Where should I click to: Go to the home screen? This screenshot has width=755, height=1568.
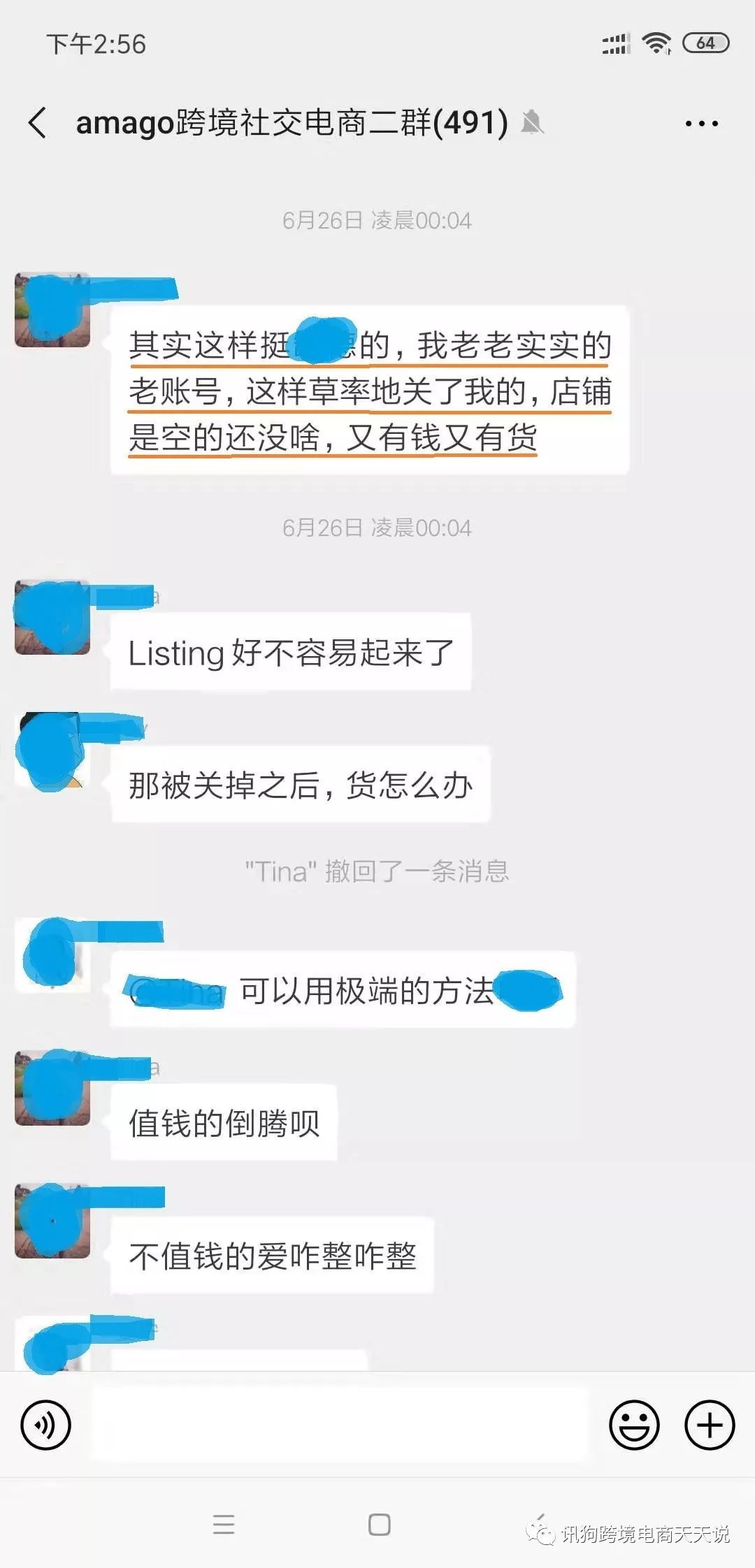(379, 1524)
